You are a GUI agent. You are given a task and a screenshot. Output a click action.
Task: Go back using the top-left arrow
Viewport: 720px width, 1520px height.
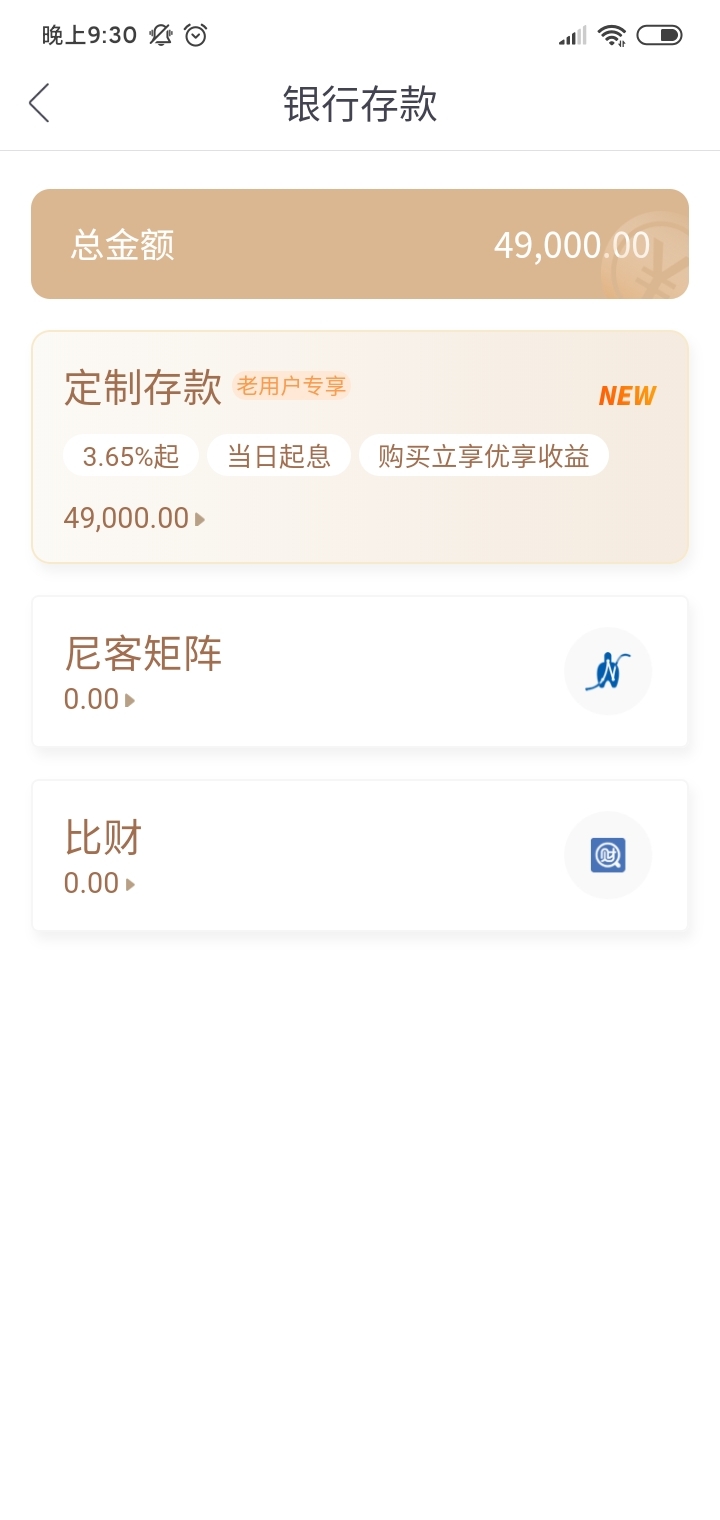tap(39, 103)
